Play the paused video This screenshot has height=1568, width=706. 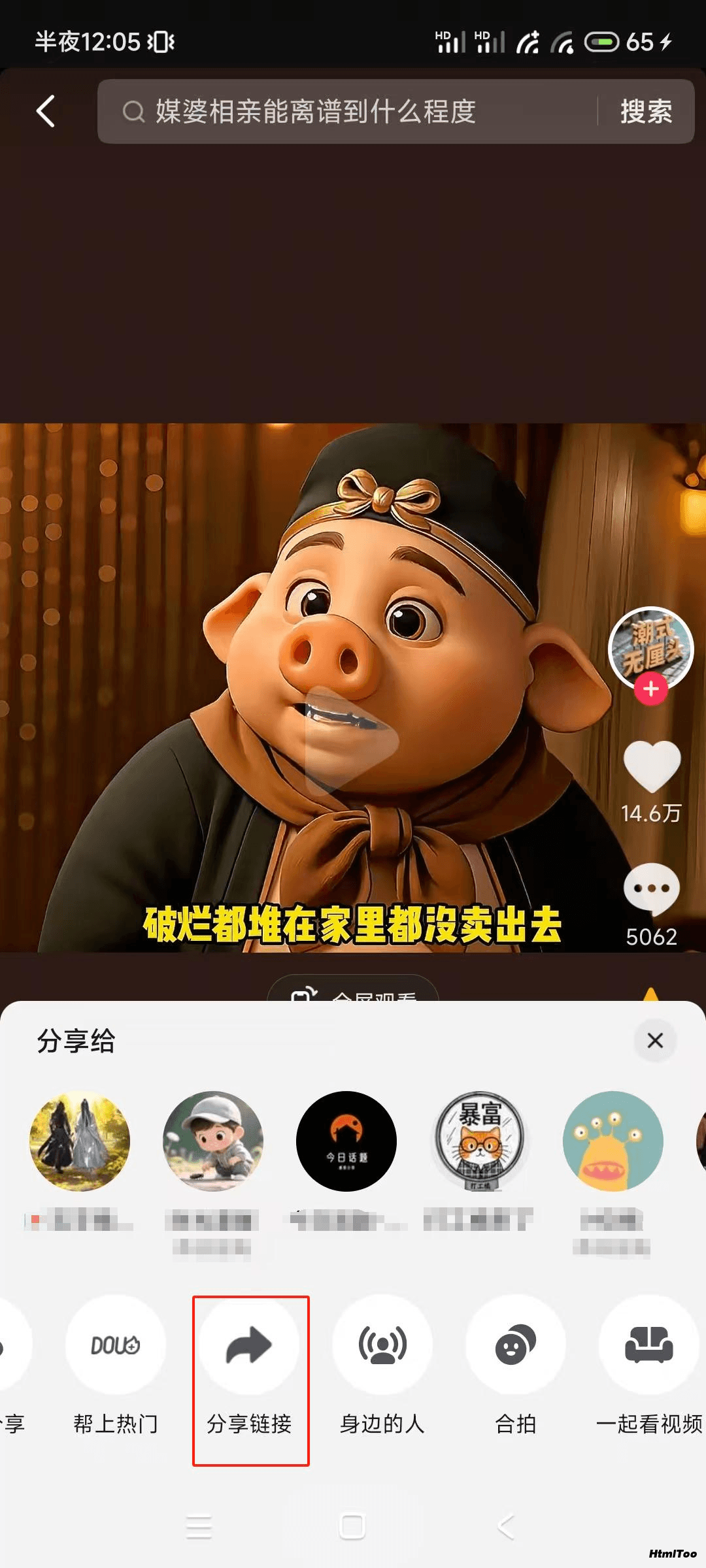[351, 740]
